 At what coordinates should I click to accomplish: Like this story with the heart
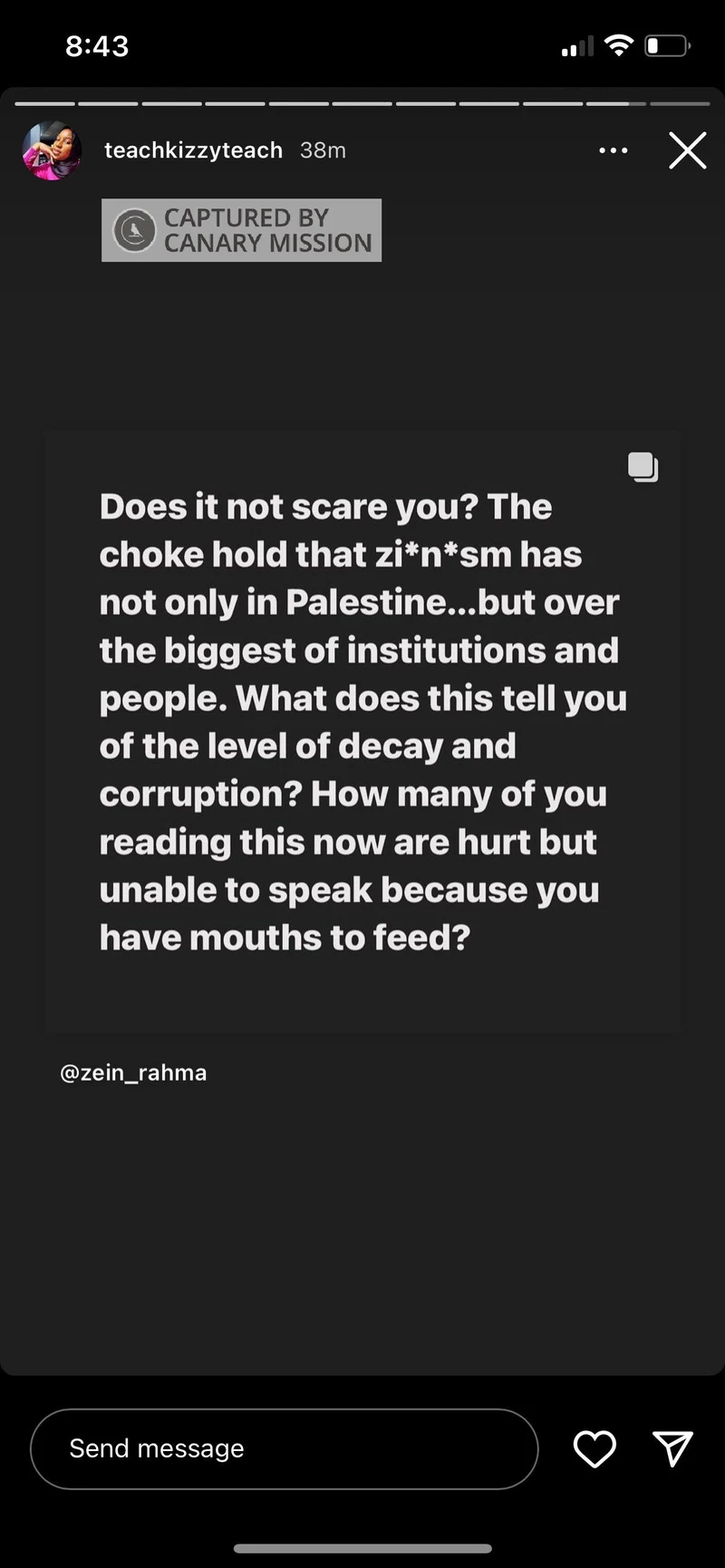594,1448
